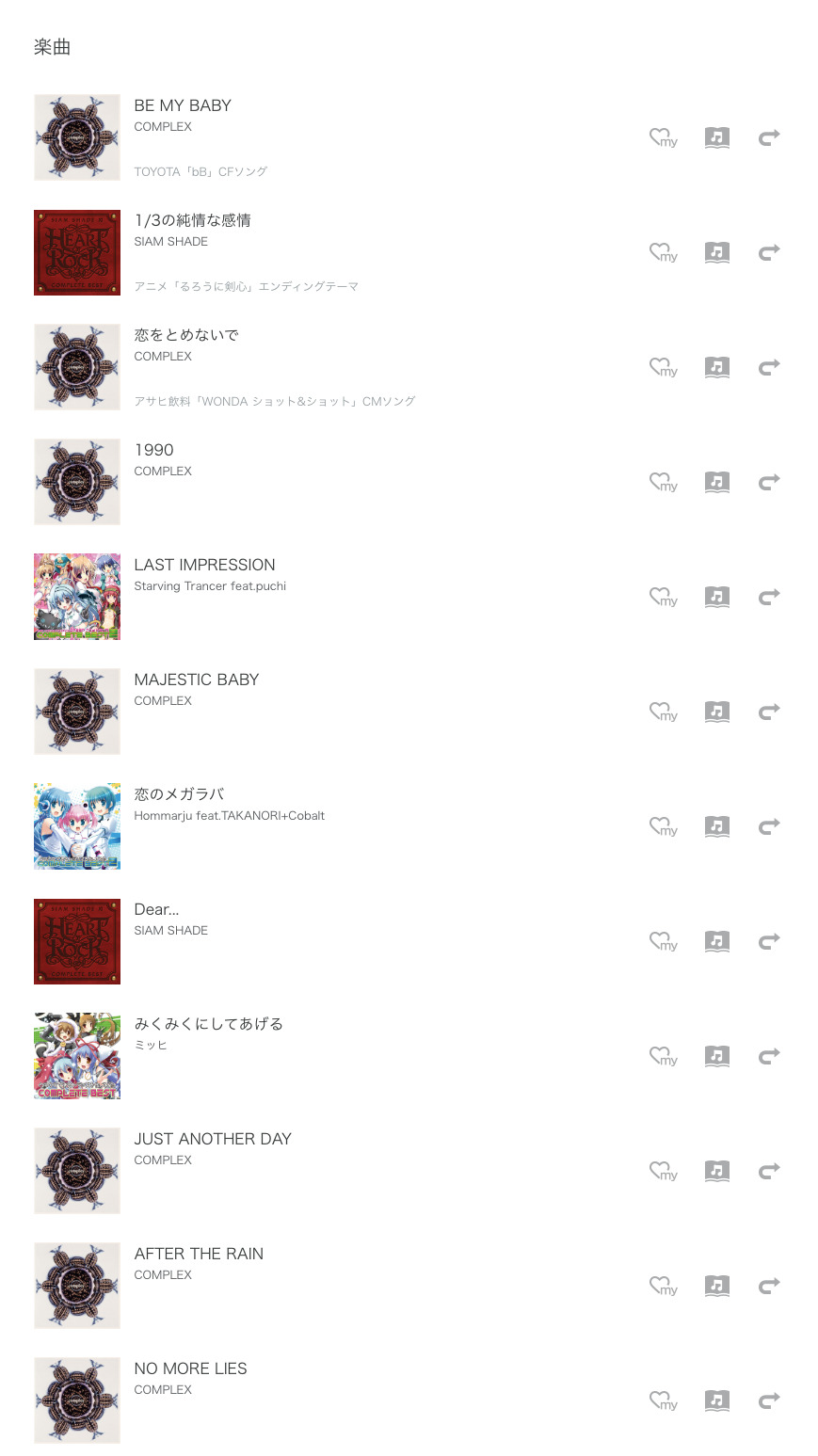Viewport: 818px width, 1456px height.
Task: Share the song 1/3の純情な感情
Action: (x=769, y=252)
